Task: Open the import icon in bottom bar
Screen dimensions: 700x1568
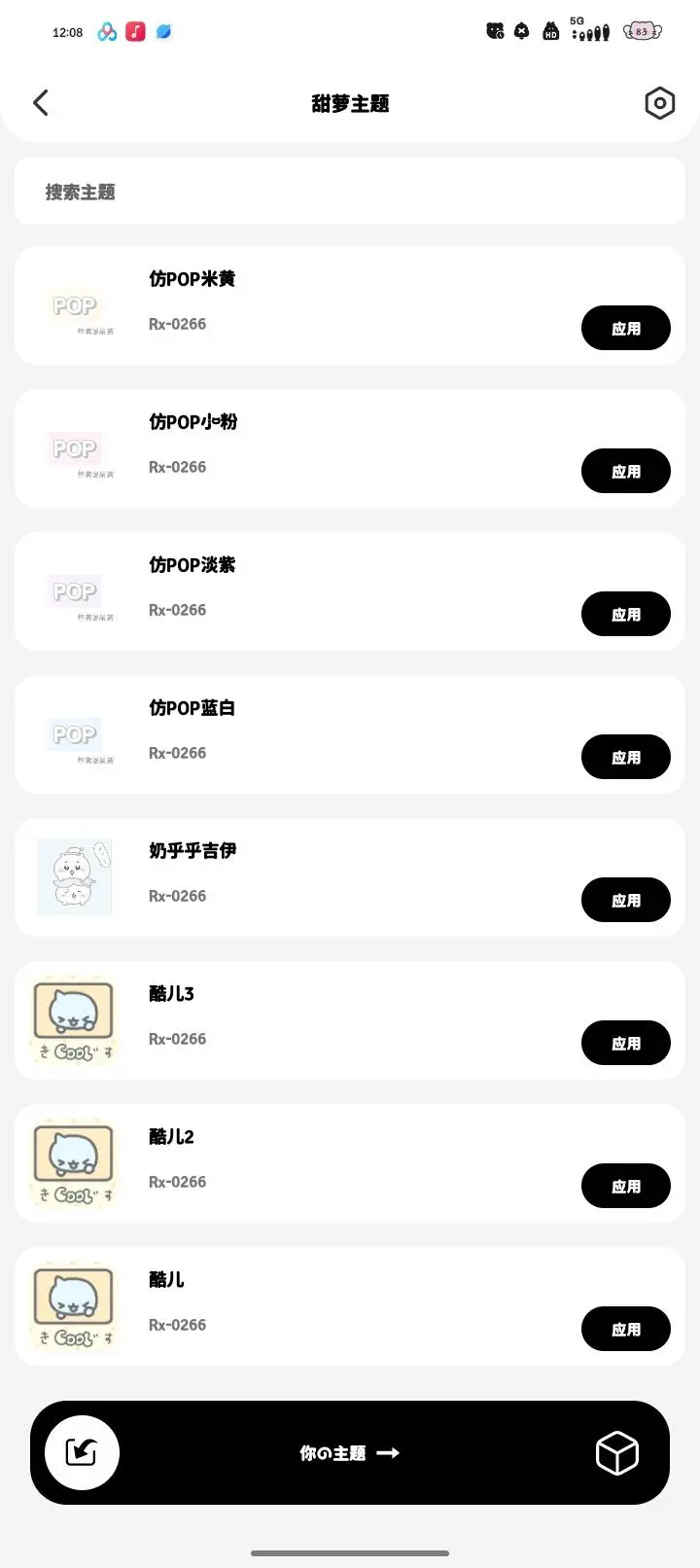Action: click(x=82, y=1453)
